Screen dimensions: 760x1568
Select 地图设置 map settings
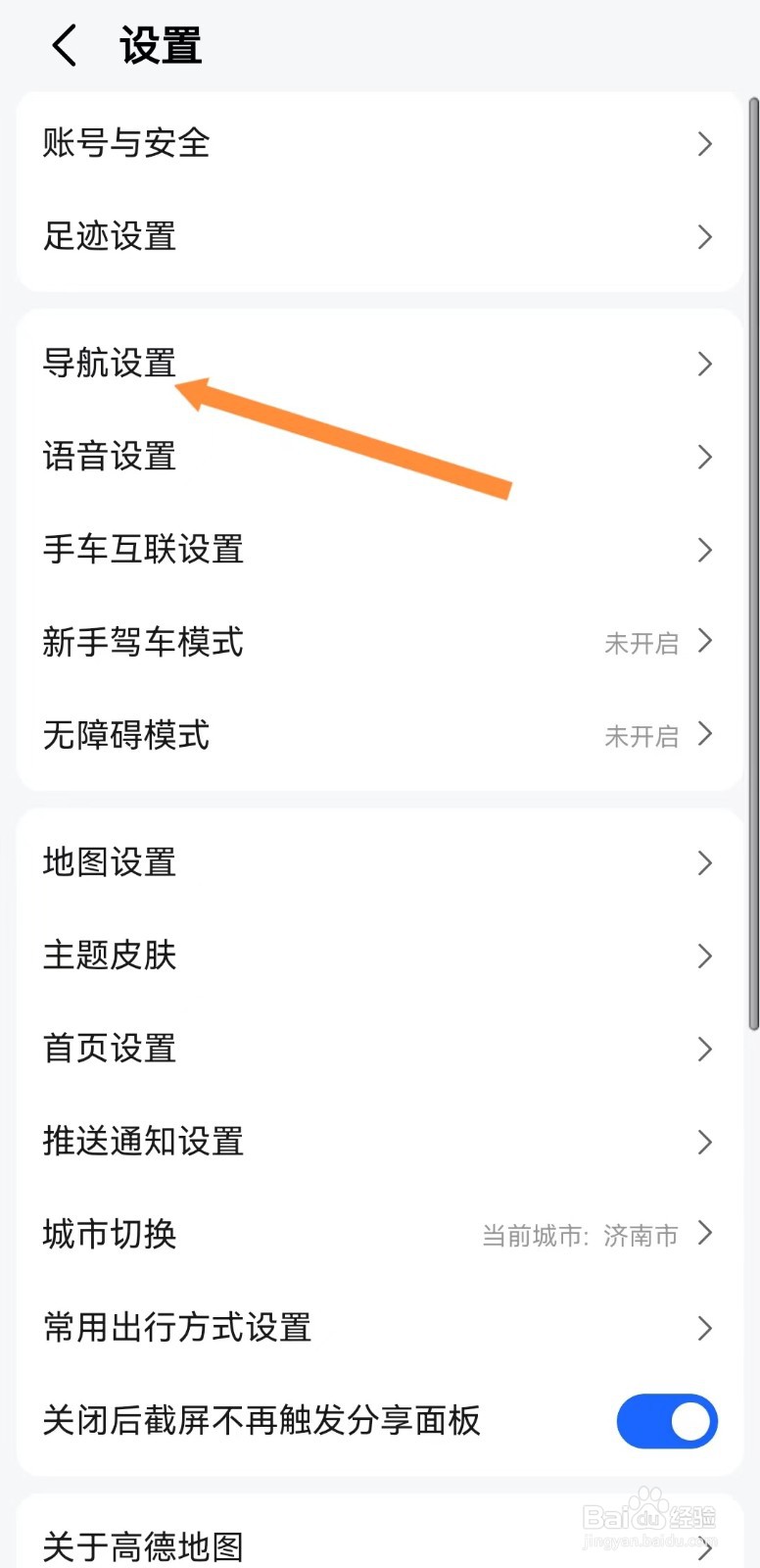click(x=109, y=863)
